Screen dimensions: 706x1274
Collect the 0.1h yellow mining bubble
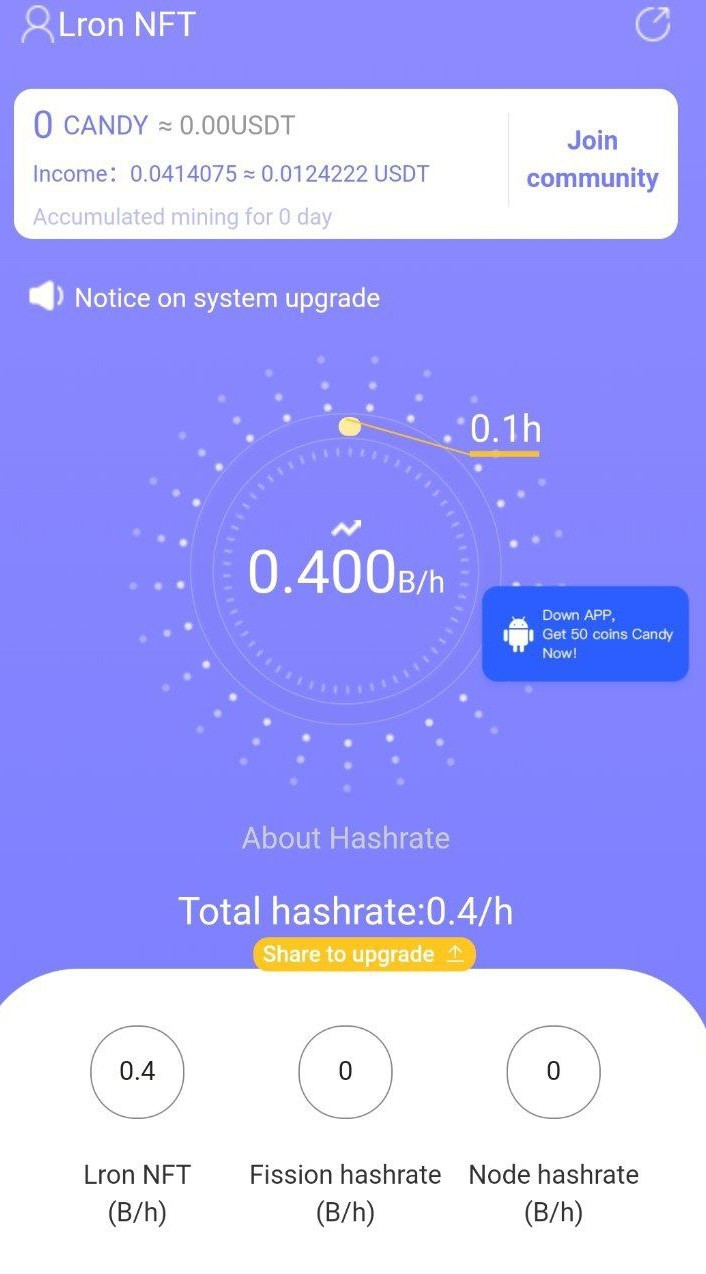(349, 427)
